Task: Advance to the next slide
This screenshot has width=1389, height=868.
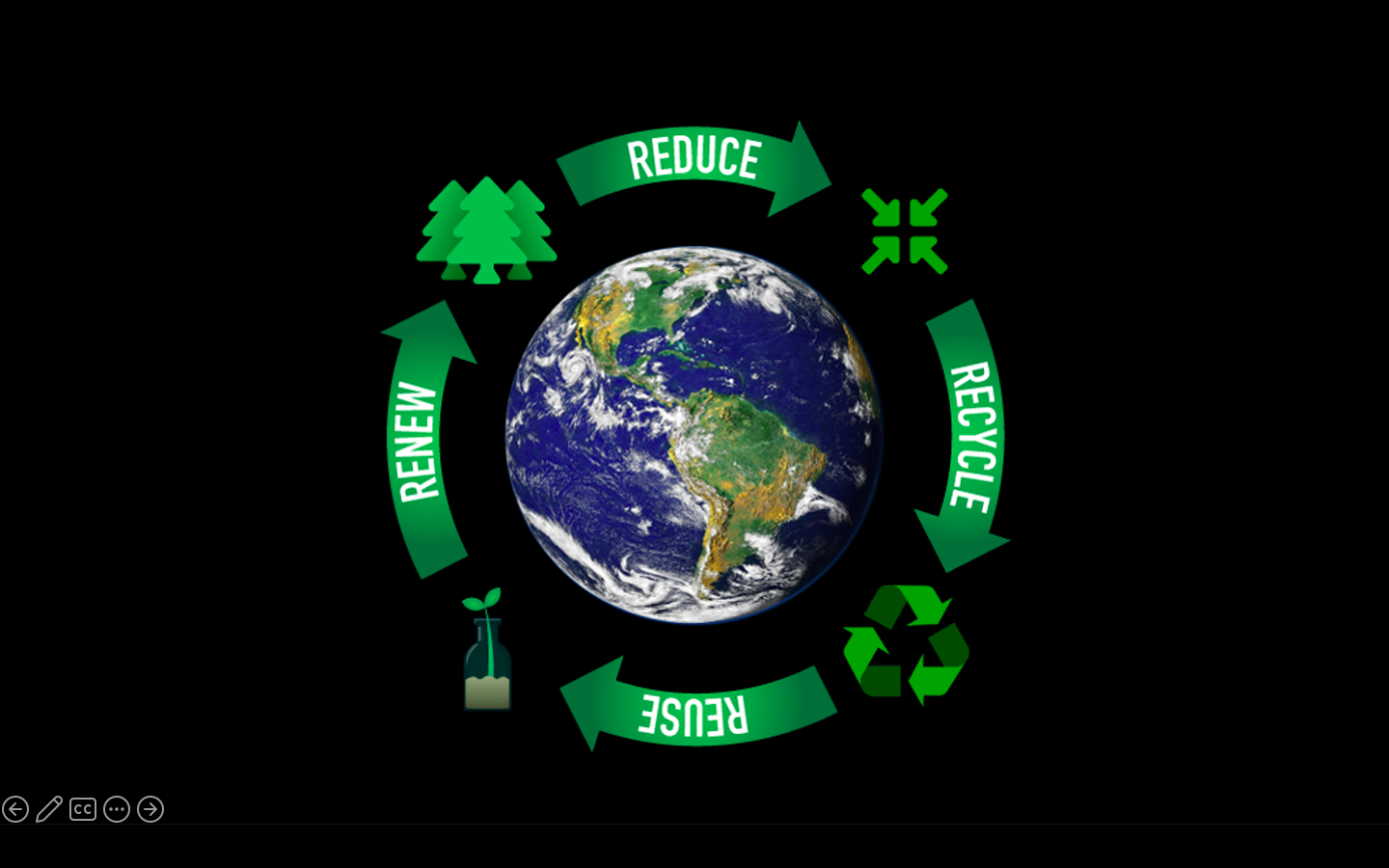Action: [150, 809]
